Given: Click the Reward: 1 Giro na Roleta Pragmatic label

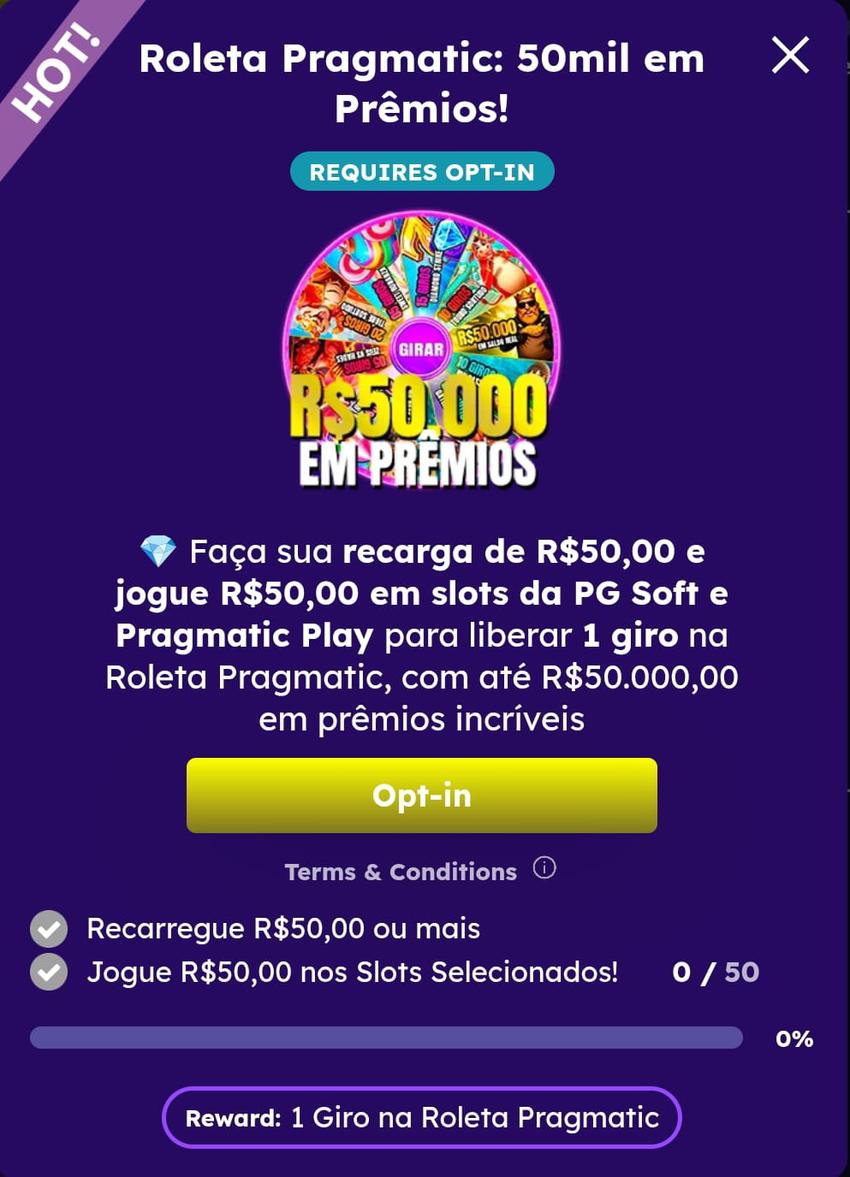Looking at the screenshot, I should click(421, 1117).
